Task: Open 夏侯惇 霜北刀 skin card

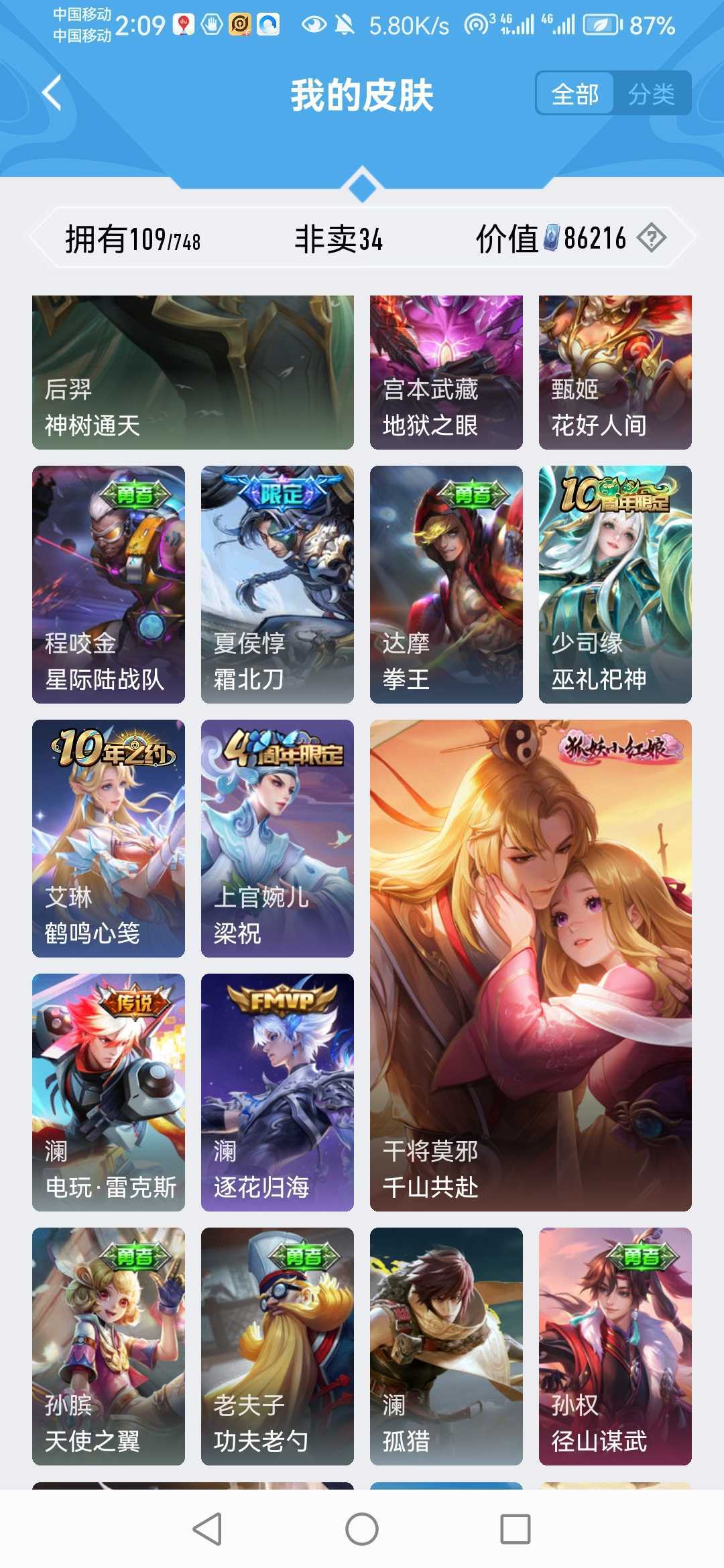Action: (x=277, y=584)
